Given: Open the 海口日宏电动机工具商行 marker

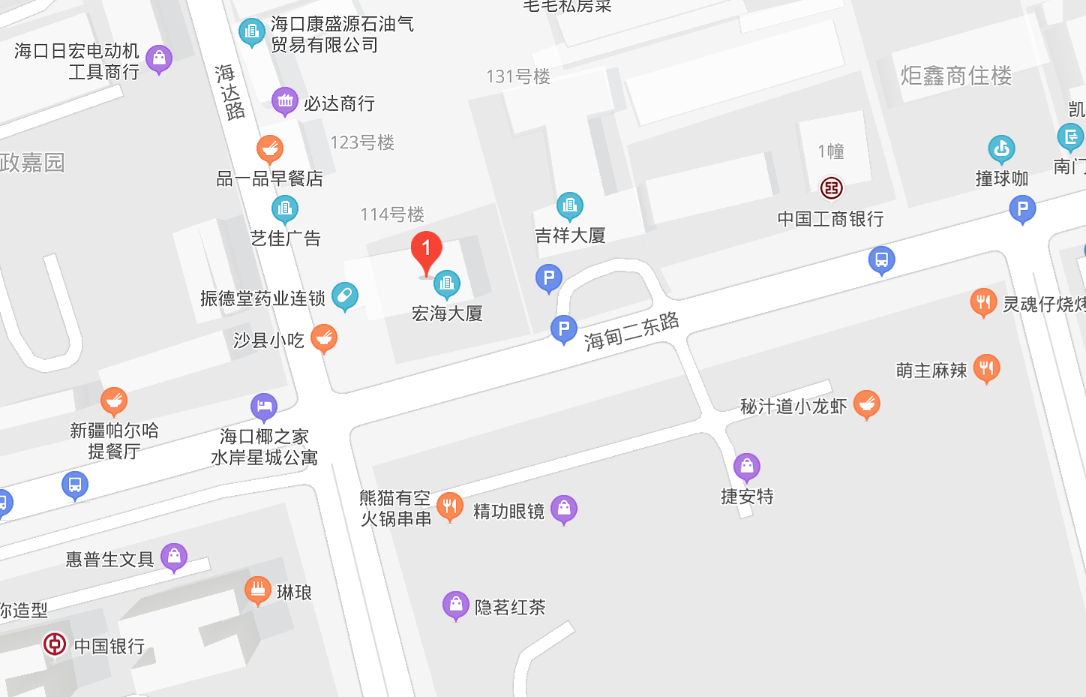Looking at the screenshot, I should pos(158,58).
